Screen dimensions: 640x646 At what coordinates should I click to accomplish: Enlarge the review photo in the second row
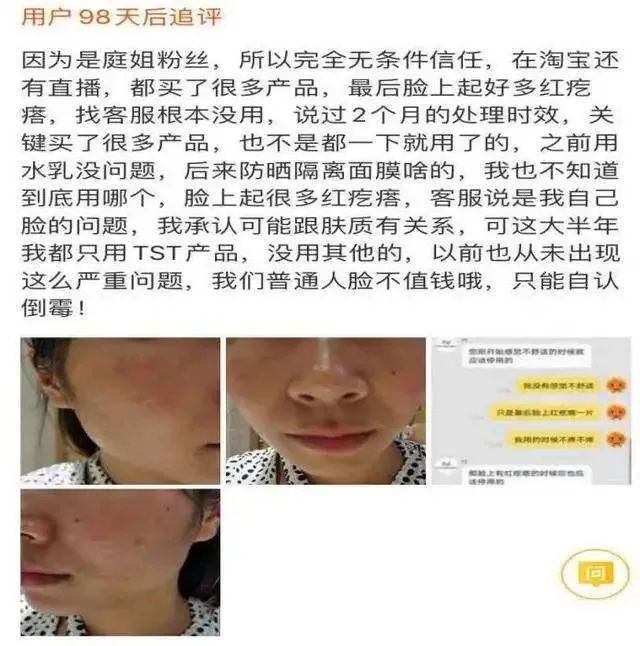tap(120, 562)
